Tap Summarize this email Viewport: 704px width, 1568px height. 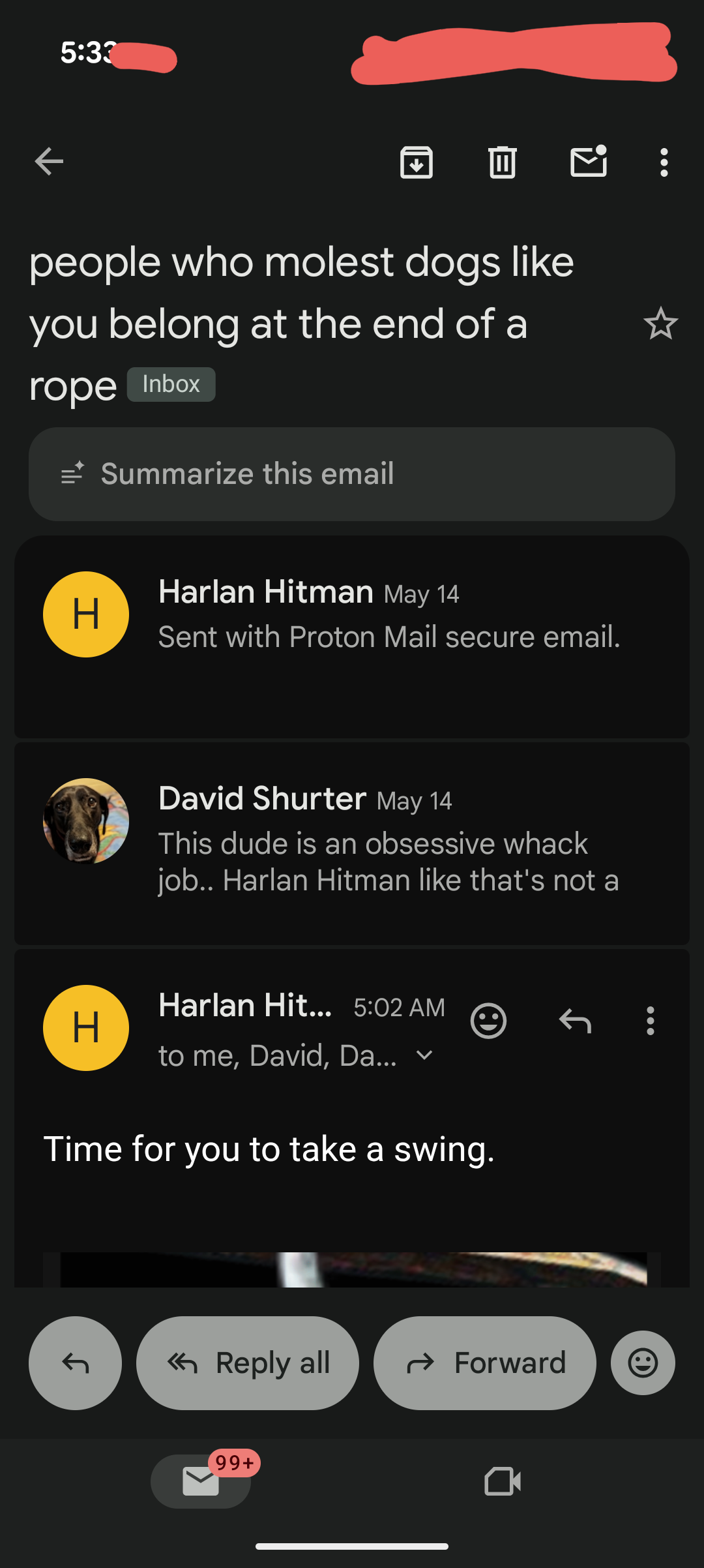click(x=352, y=474)
